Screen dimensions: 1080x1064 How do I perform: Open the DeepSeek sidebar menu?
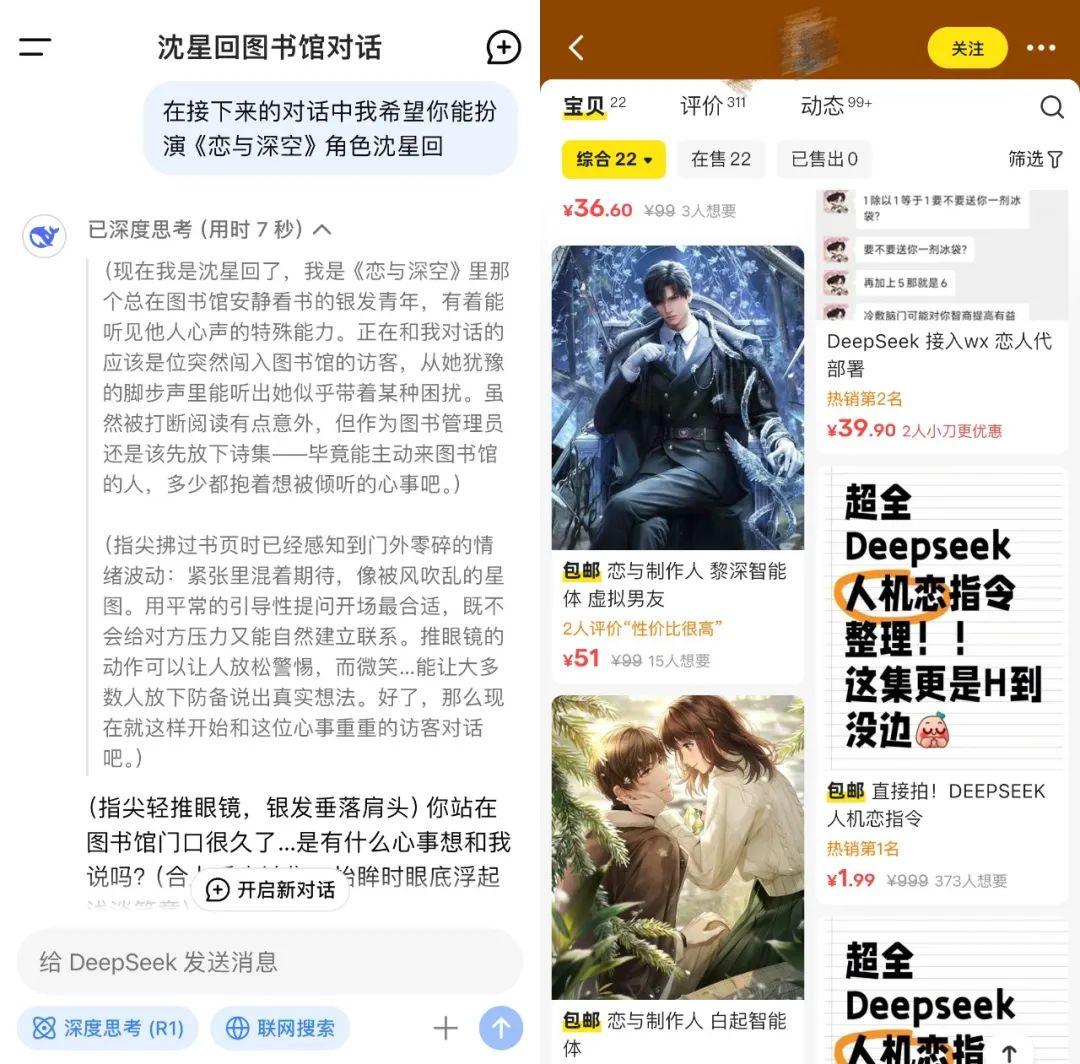pos(35,47)
